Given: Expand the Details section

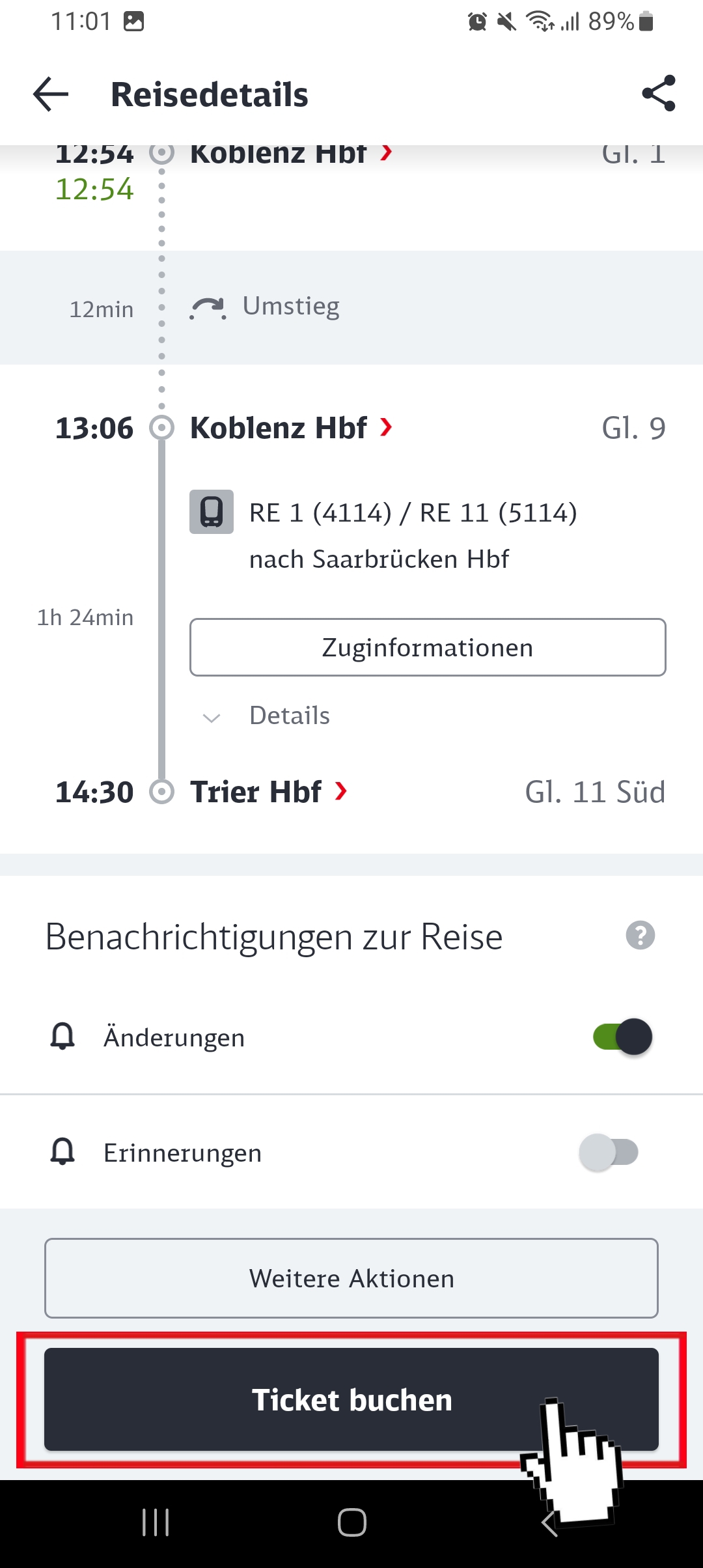Looking at the screenshot, I should (x=267, y=716).
